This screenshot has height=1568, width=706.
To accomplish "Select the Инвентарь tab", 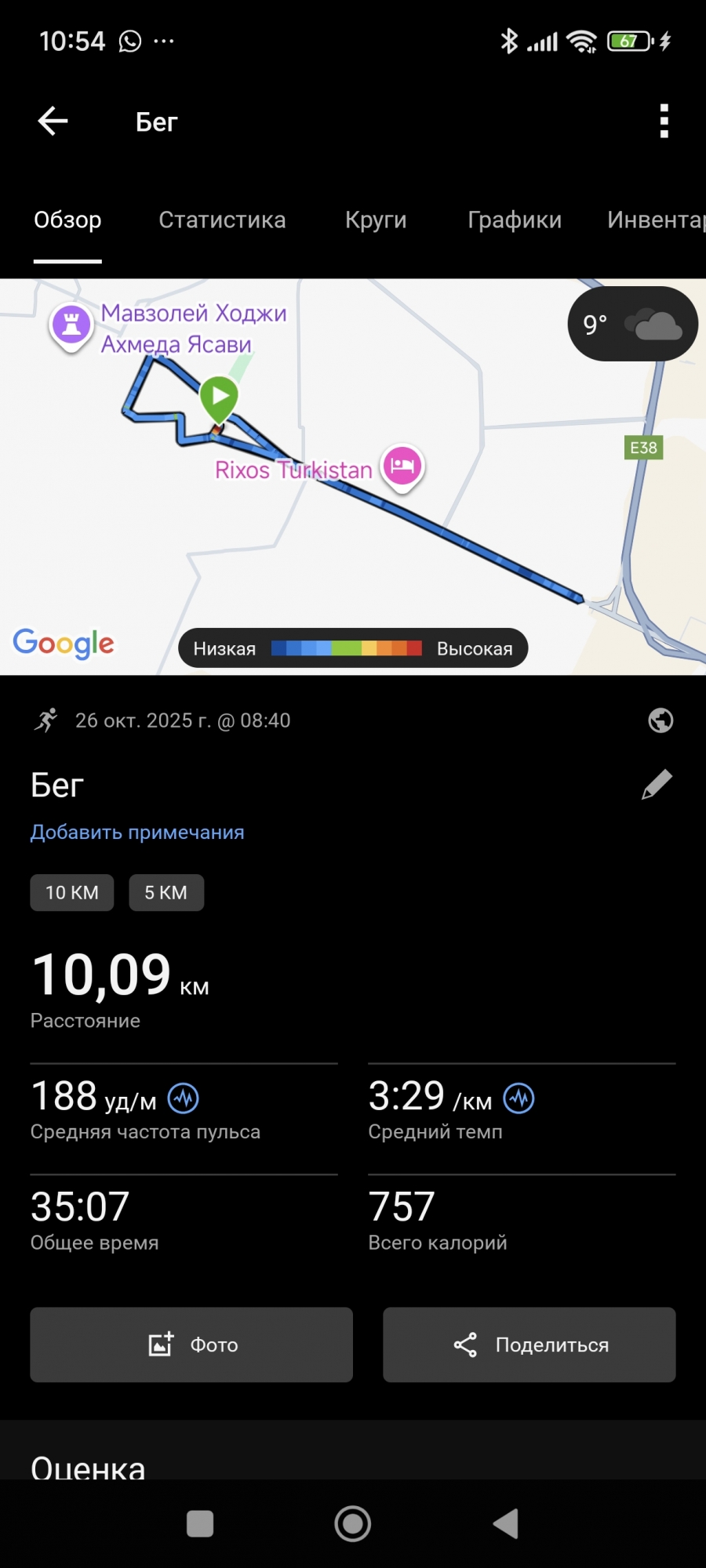I will coord(654,220).
